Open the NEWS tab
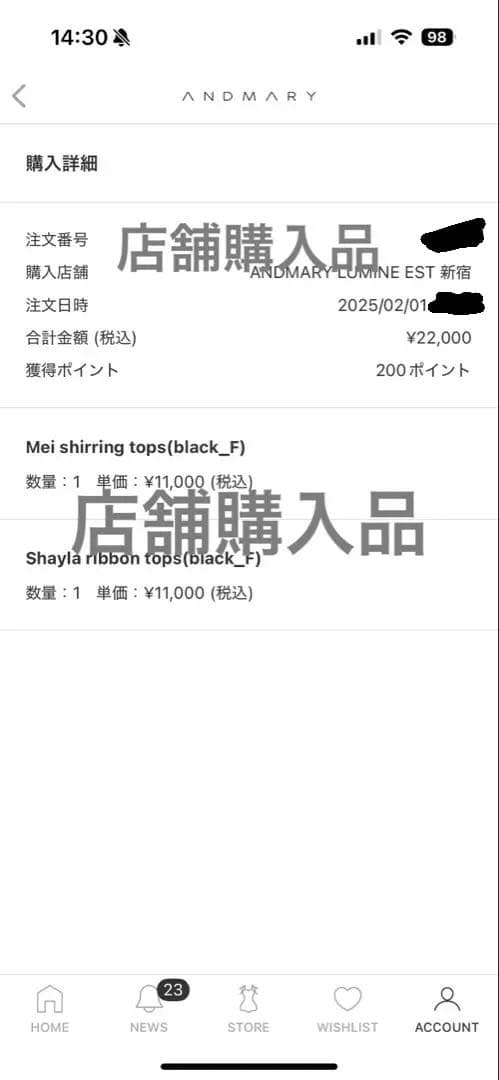Screen dimensions: 499x1080 (149, 1009)
